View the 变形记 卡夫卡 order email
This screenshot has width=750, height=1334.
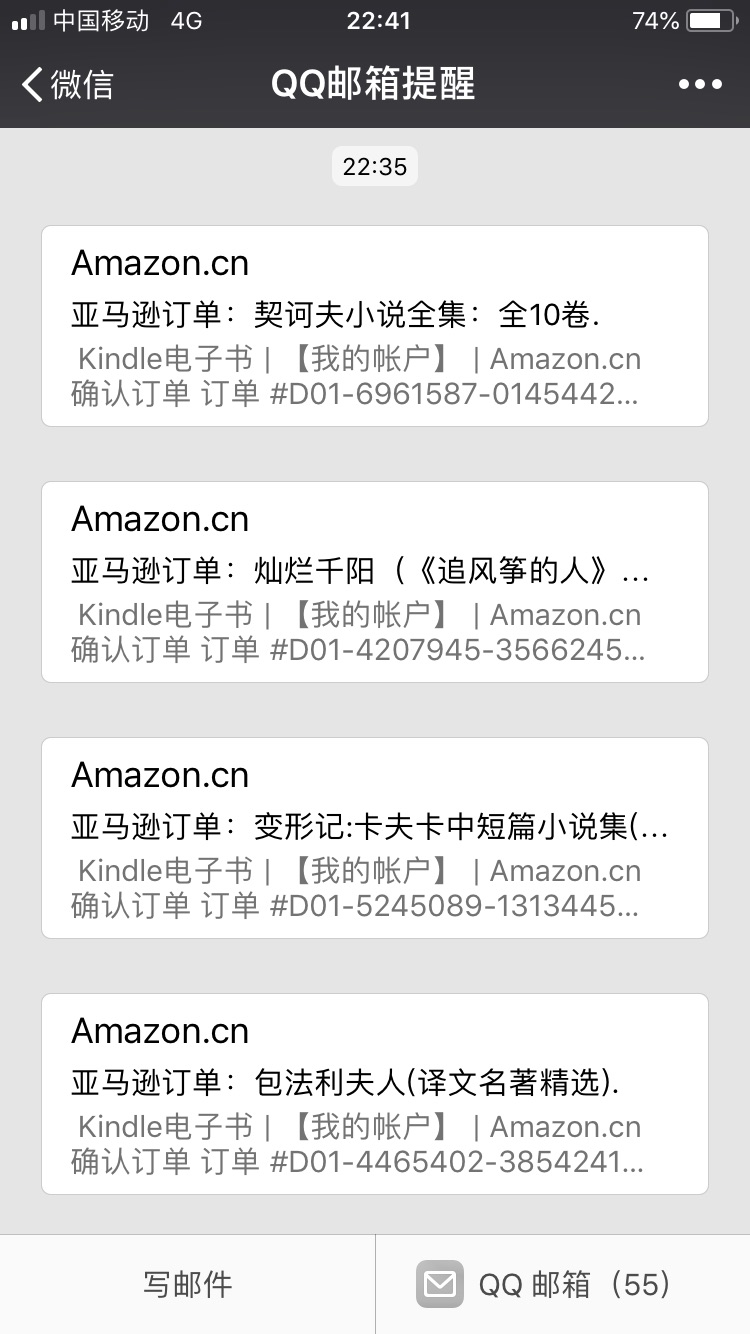coord(374,838)
